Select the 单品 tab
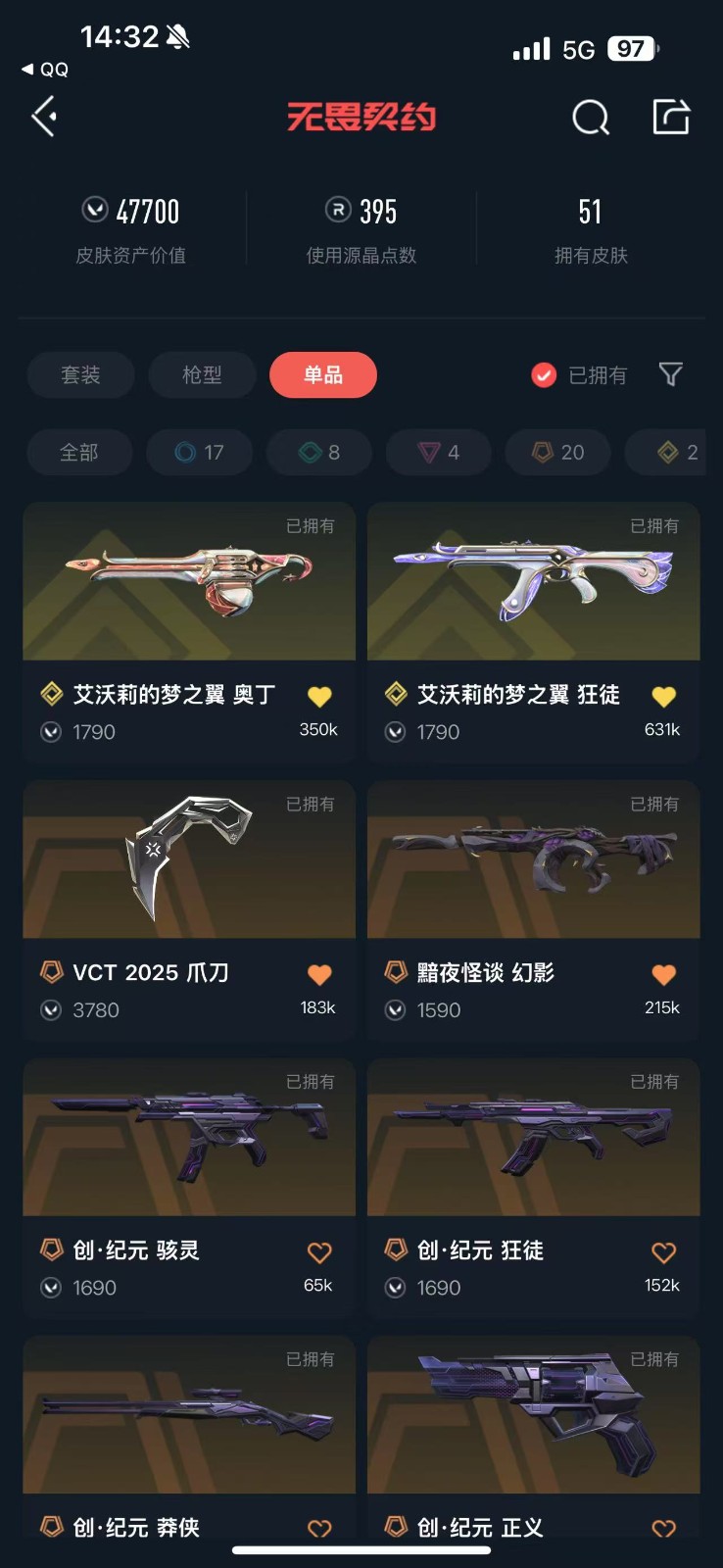The height and width of the screenshot is (1568, 723). [x=323, y=375]
